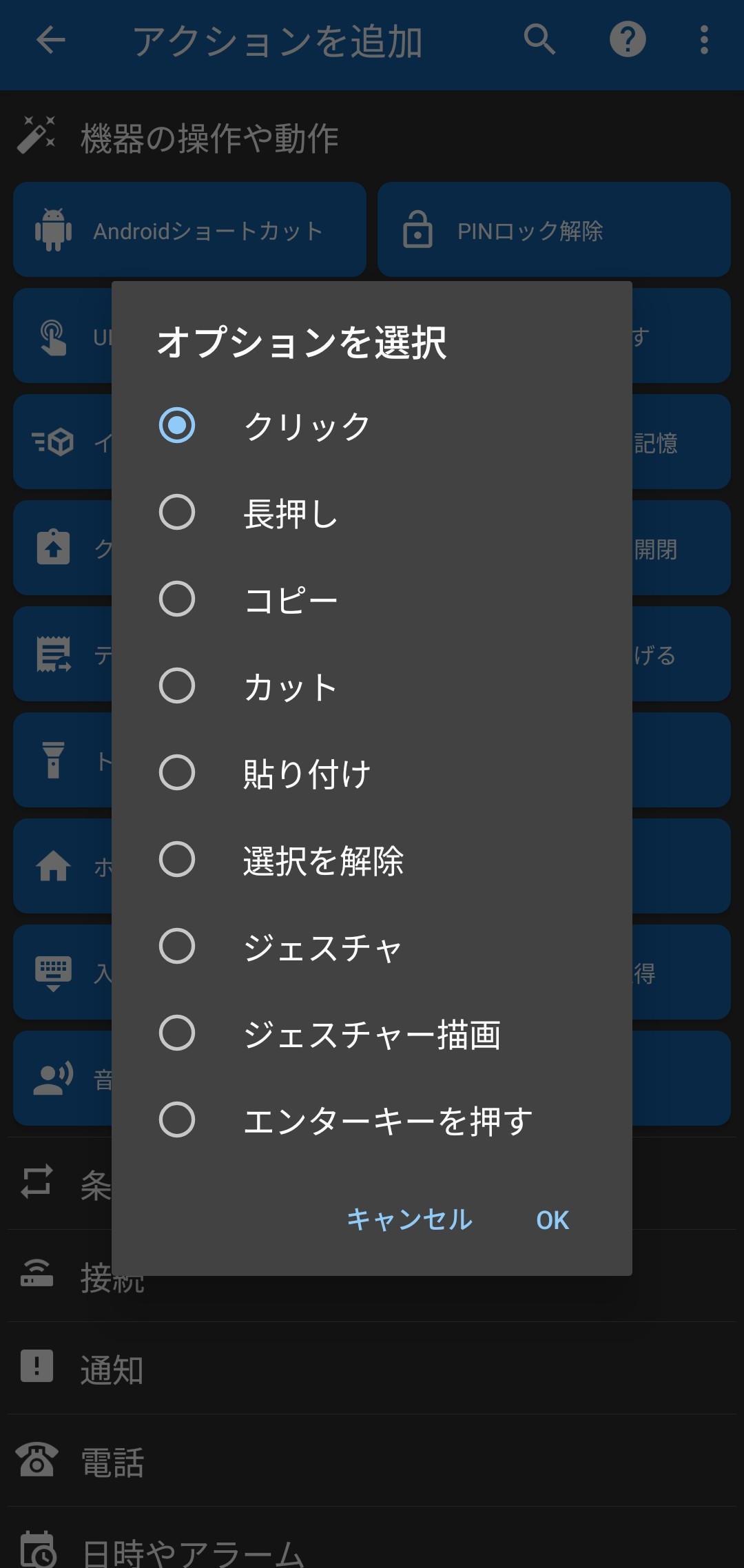
Task: Expand the 電話 category
Action: click(x=112, y=1461)
